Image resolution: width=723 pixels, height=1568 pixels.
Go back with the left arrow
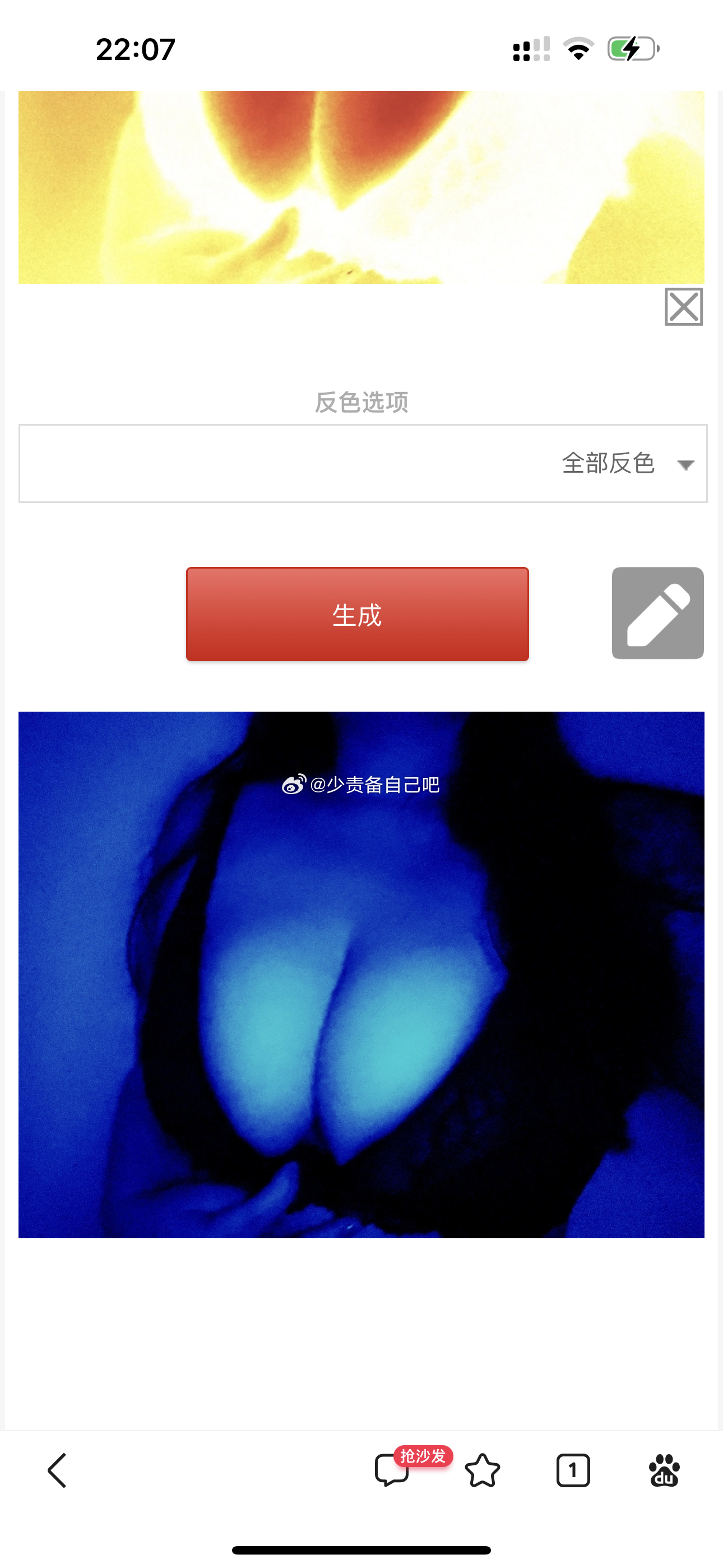click(57, 1470)
